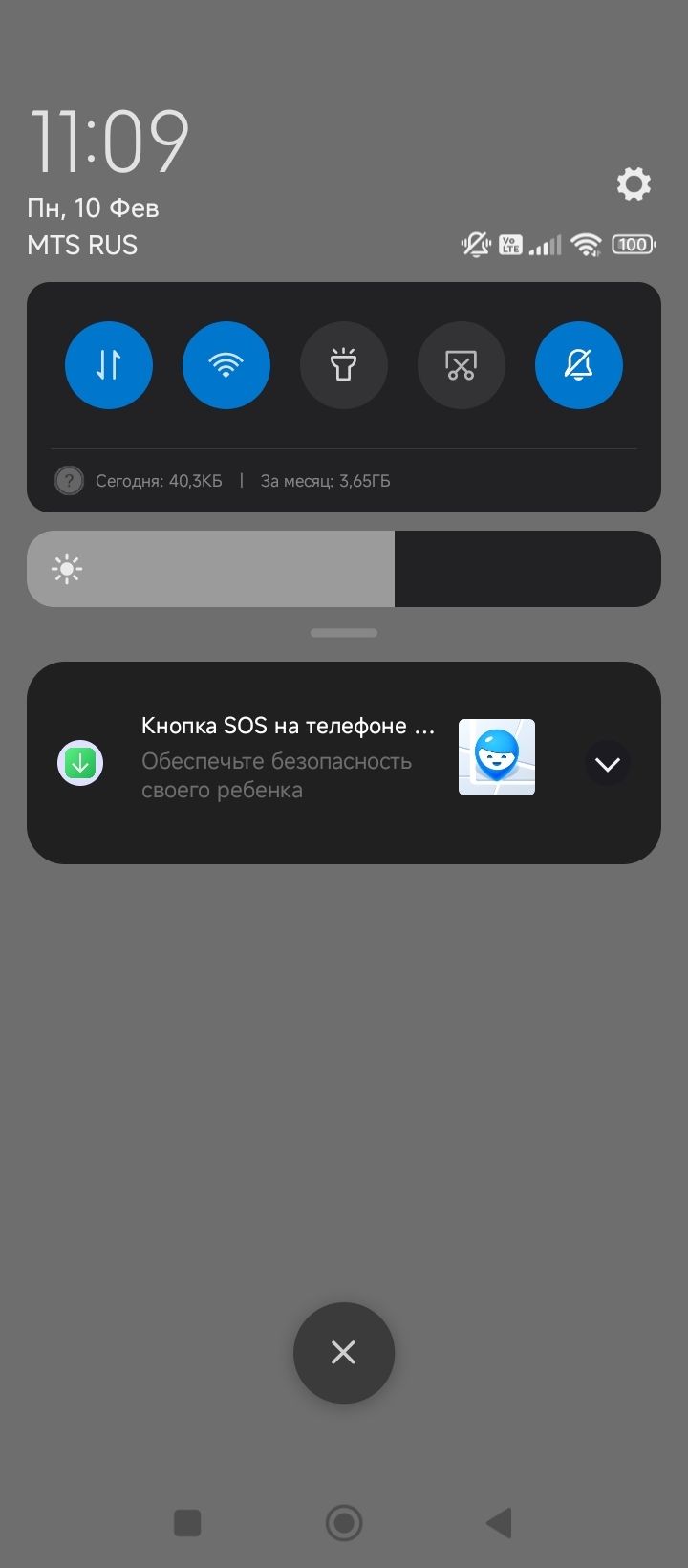Turn off Wi-Fi quick toggle

pyautogui.click(x=226, y=365)
